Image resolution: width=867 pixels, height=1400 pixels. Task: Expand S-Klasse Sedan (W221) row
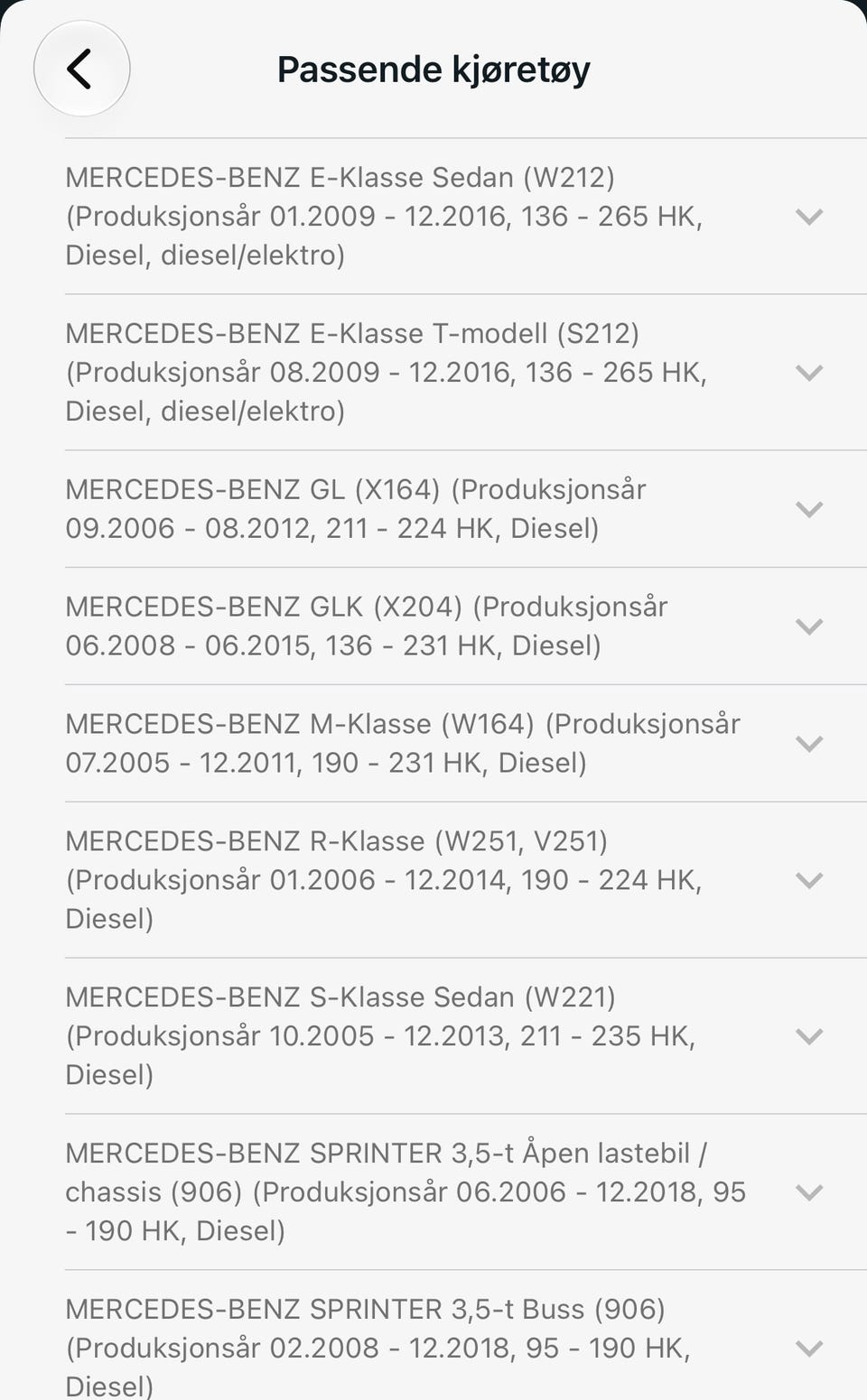tap(466, 1036)
